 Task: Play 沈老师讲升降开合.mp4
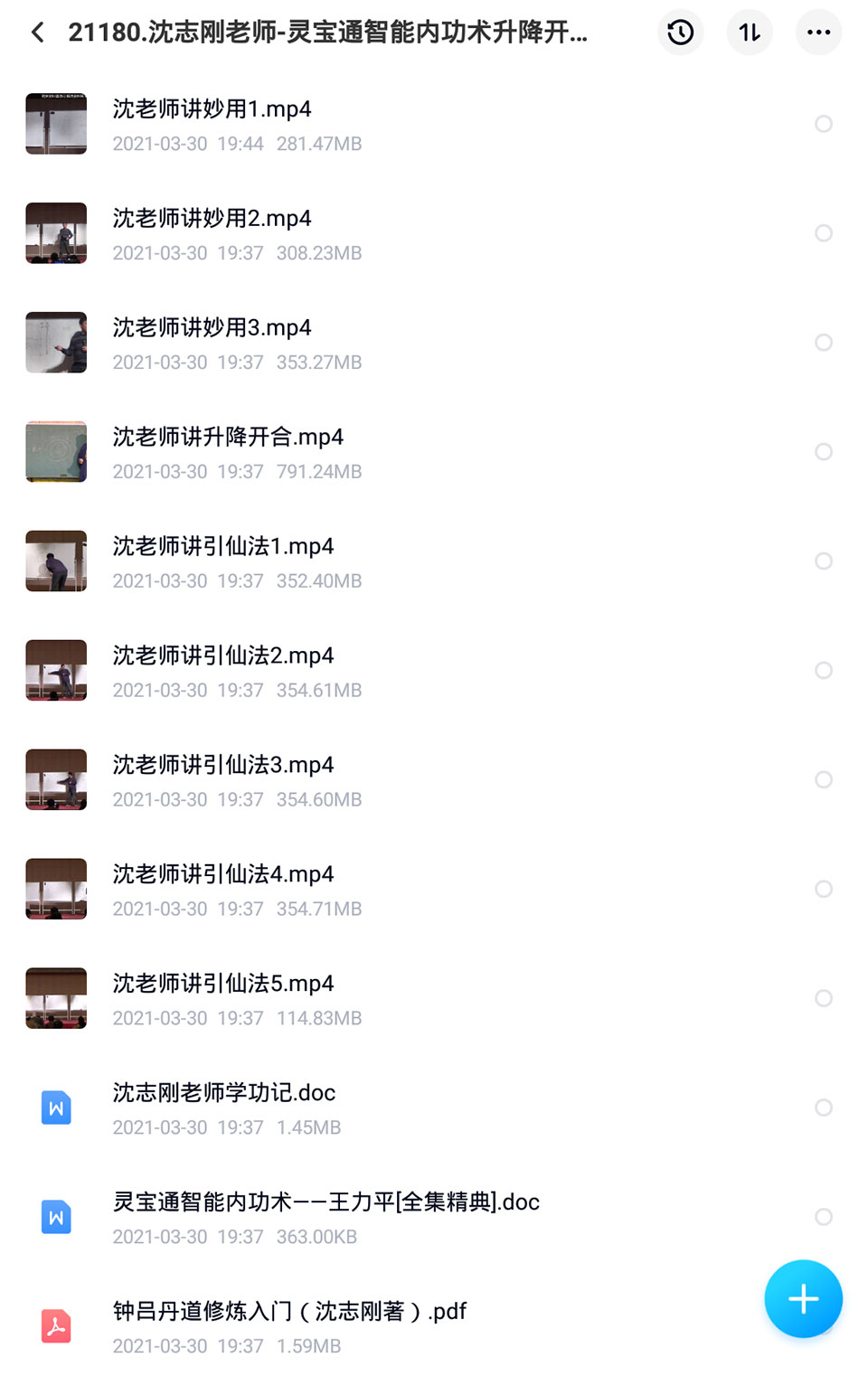click(228, 438)
